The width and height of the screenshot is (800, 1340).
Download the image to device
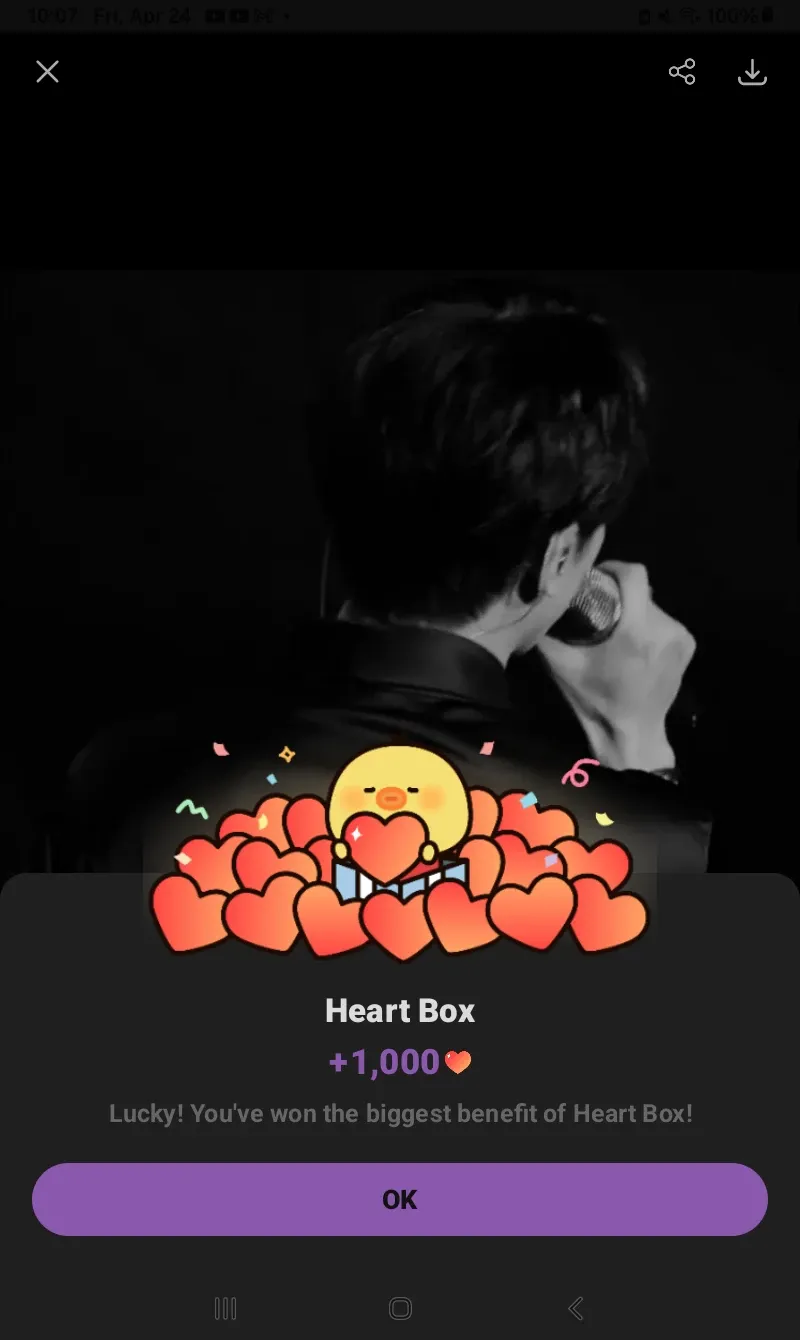click(752, 72)
